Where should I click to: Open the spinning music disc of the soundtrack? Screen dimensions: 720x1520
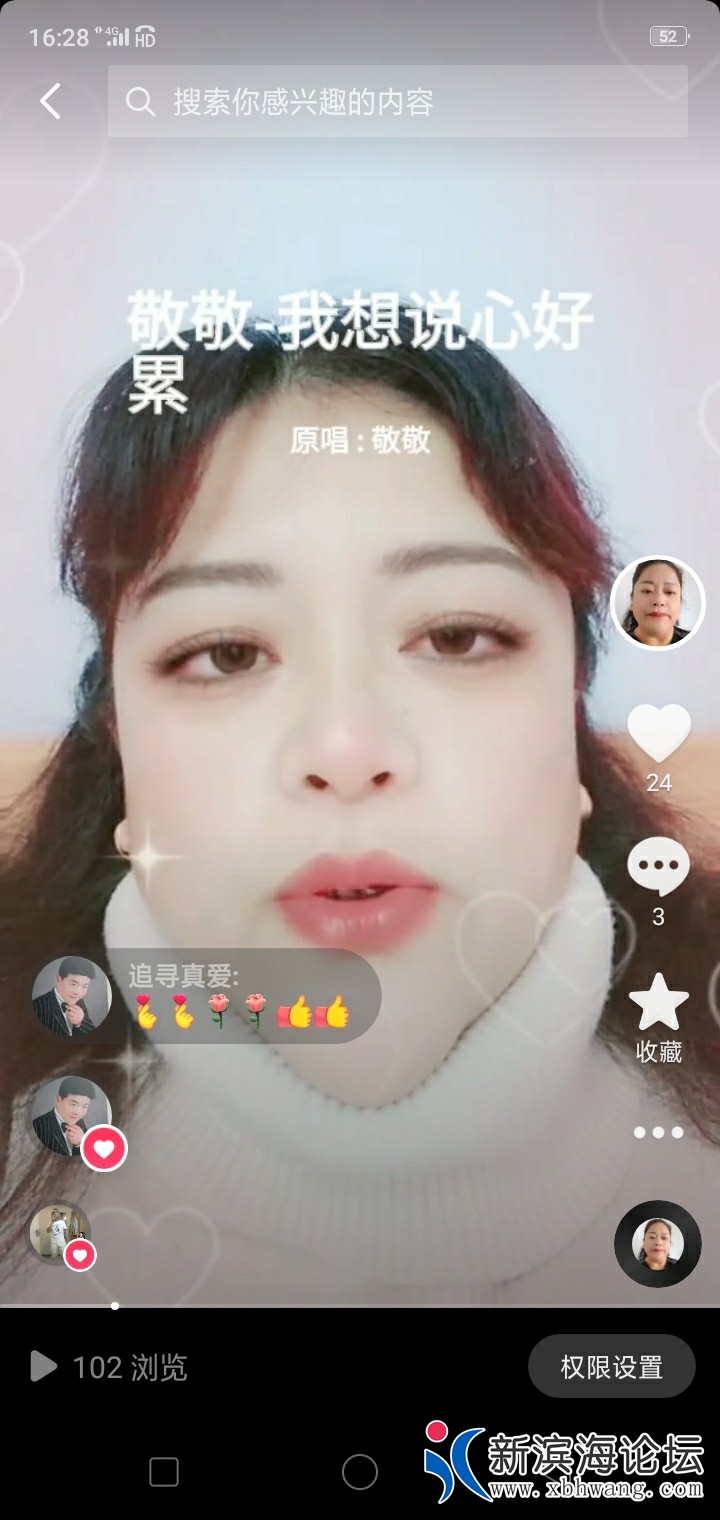coord(657,1243)
